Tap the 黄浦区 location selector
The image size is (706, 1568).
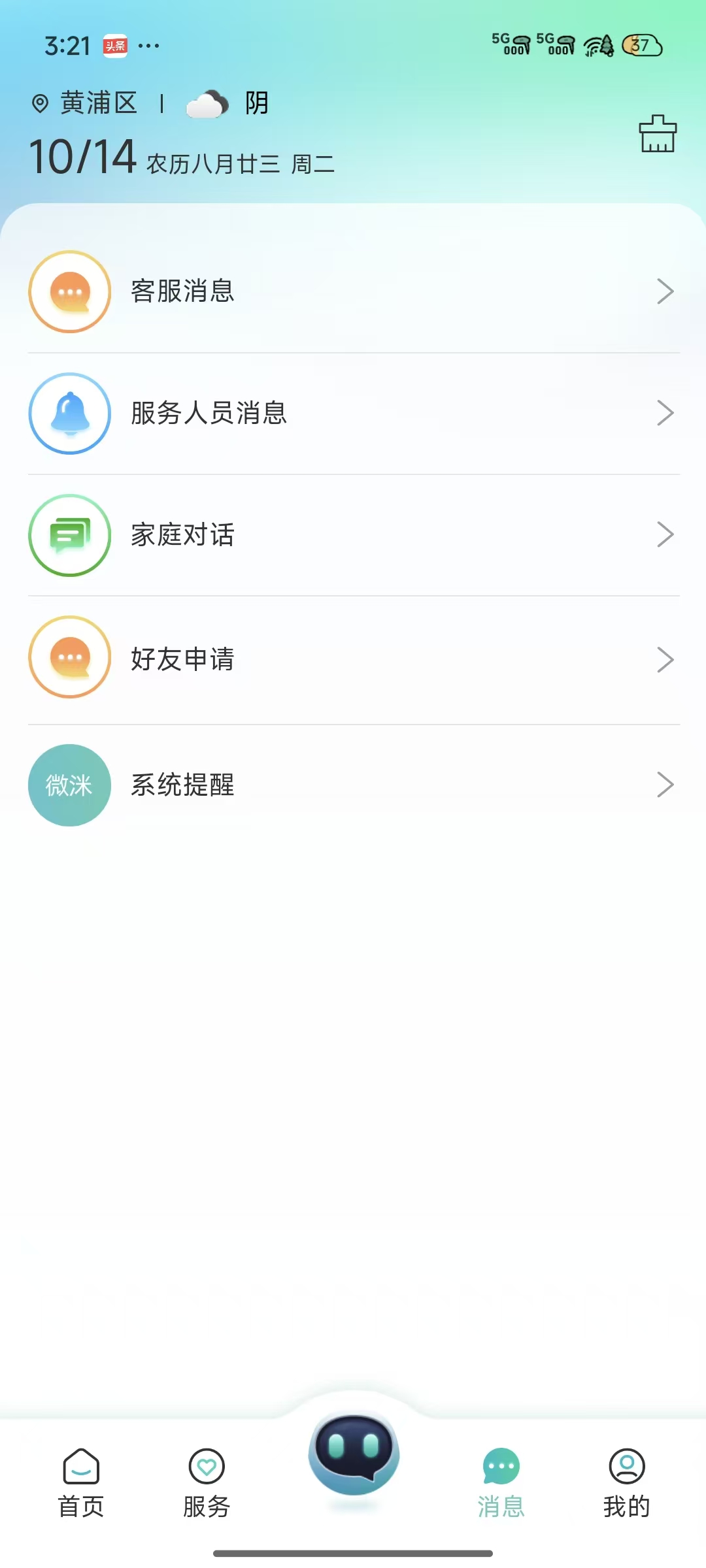point(86,103)
